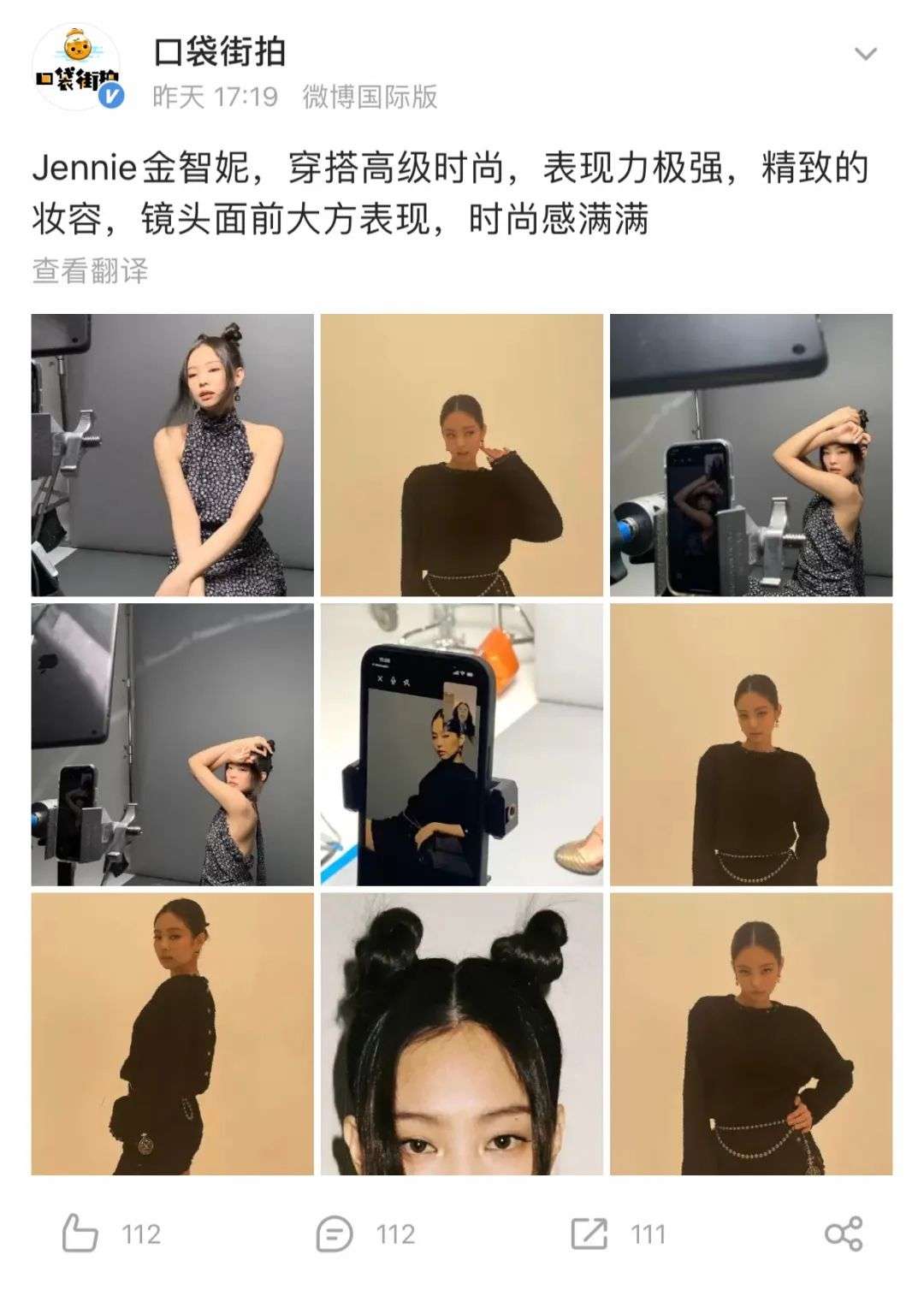Open the top-row photo with arms raised
Screen dimensions: 924x1290
click(x=750, y=455)
